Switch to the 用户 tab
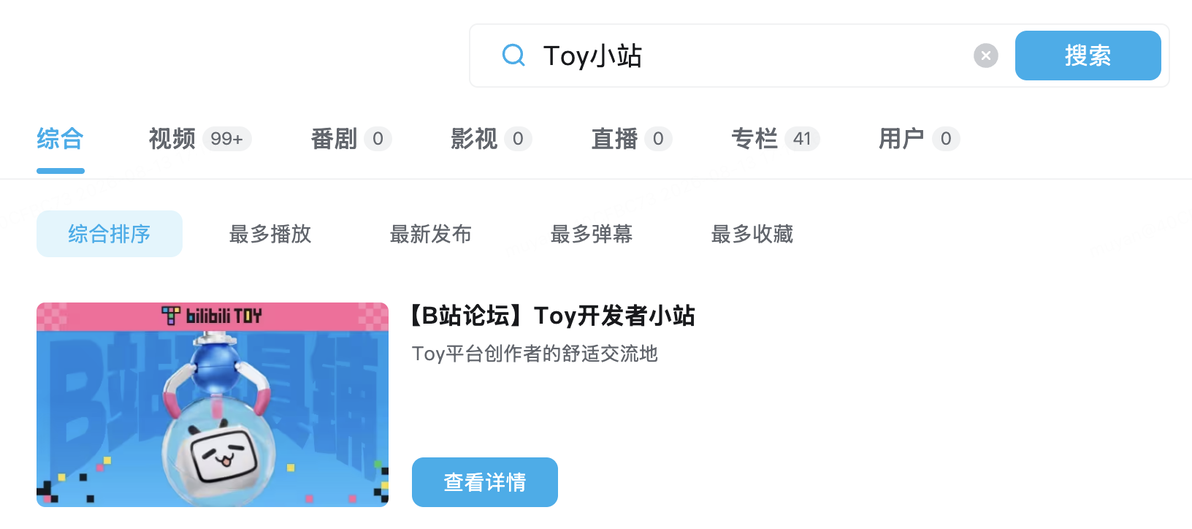This screenshot has height=529, width=1192. (919, 139)
